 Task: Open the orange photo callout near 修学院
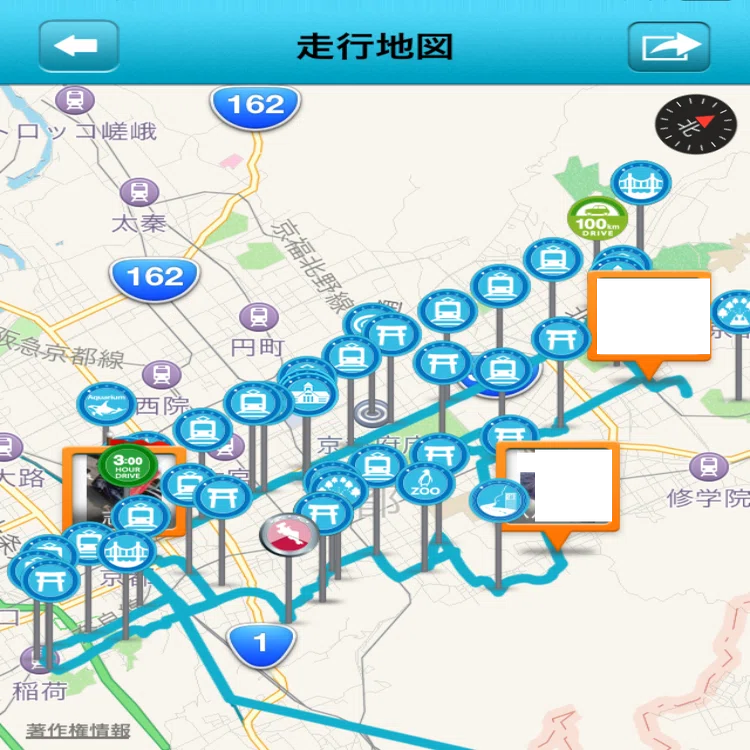click(x=558, y=486)
